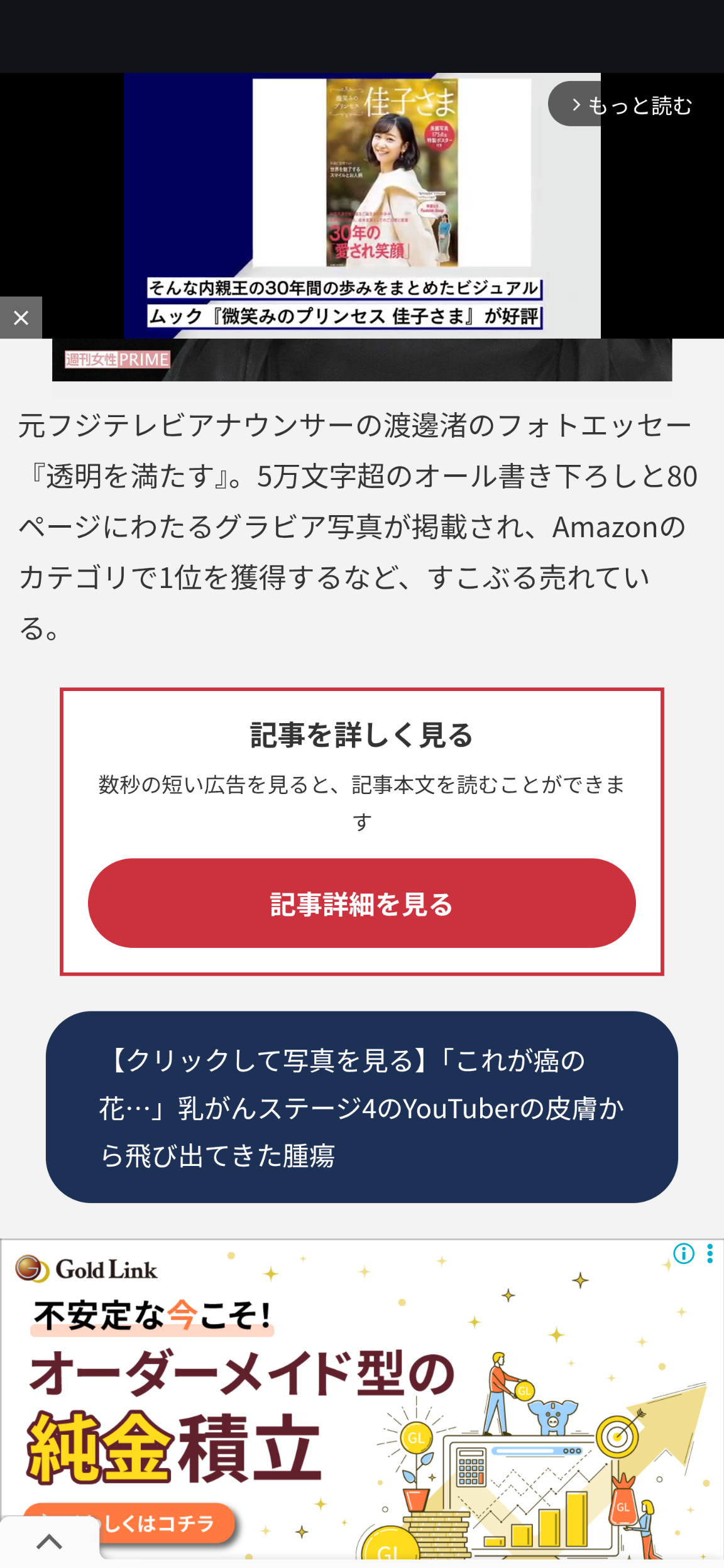Open the クリックして写真を見る photo link
The height and width of the screenshot is (1568, 724).
(x=362, y=1107)
